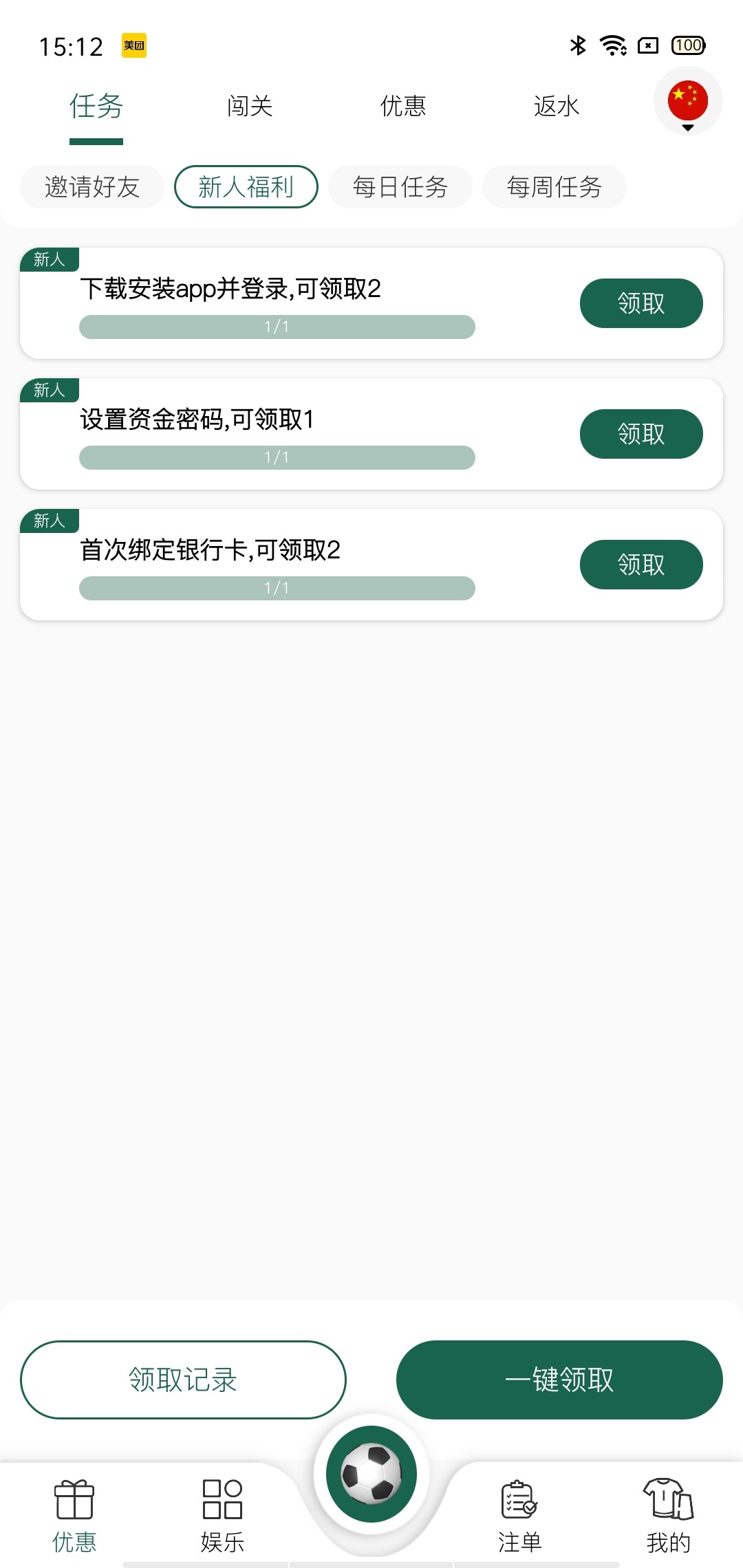The height and width of the screenshot is (1568, 743).
Task: Open the 优惠 top tab
Action: (x=403, y=107)
